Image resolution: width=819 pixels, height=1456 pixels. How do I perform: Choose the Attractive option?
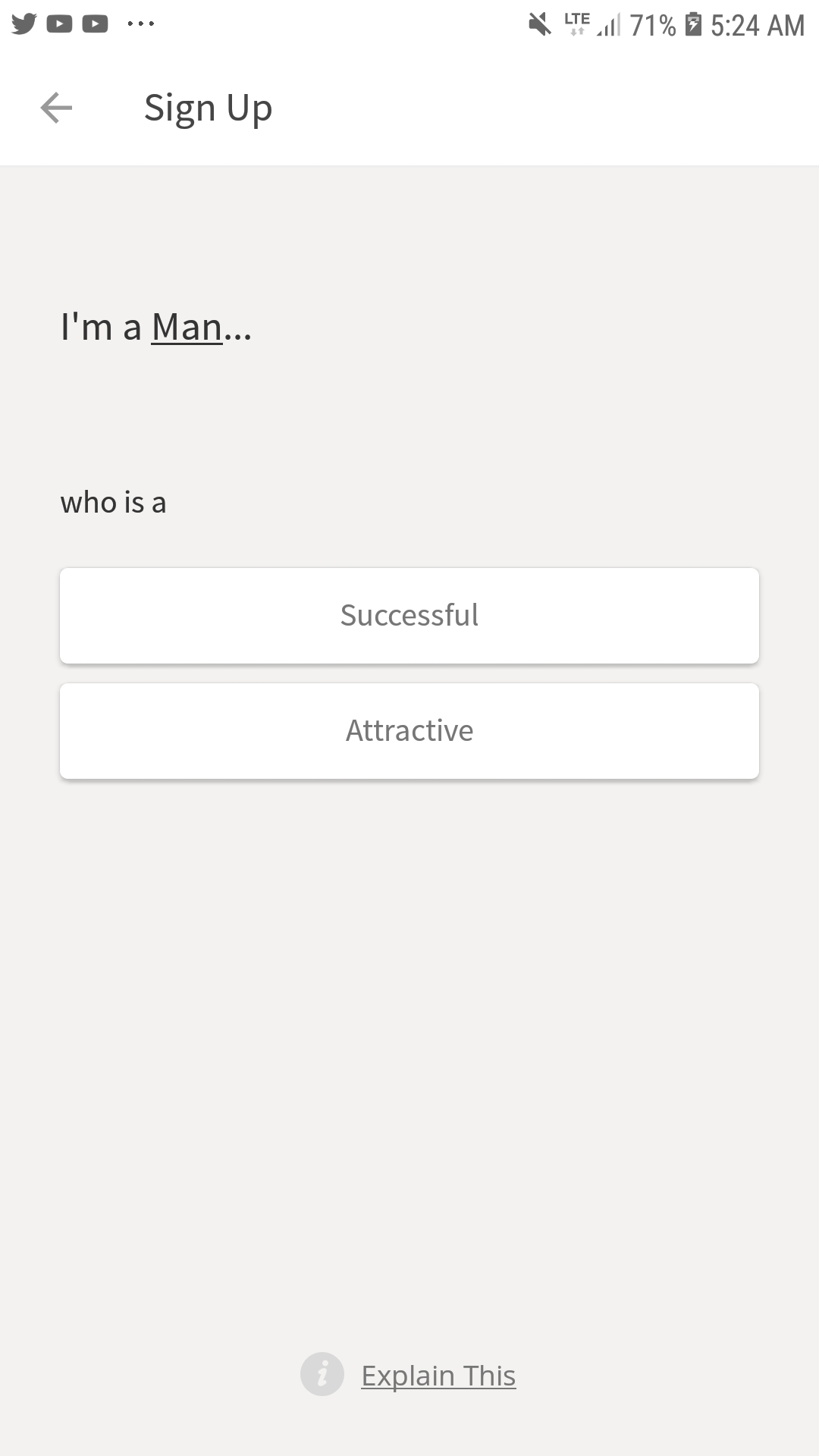point(409,731)
